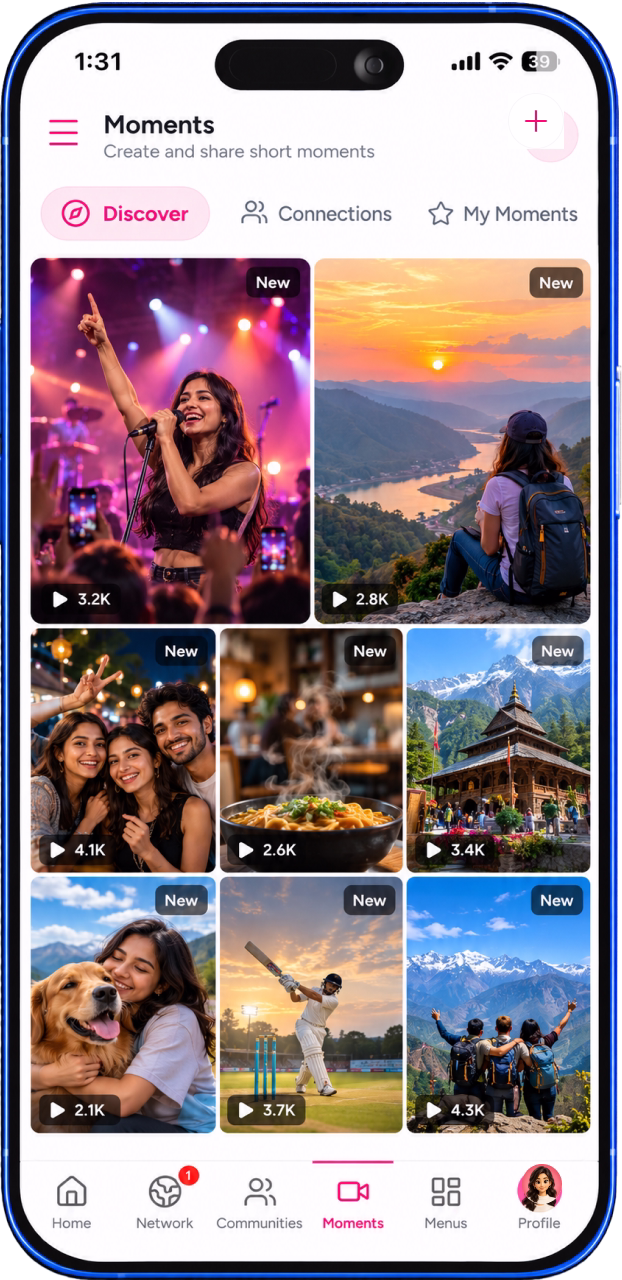Open the hamburger menu
This screenshot has width=622, height=1280.
(x=63, y=132)
